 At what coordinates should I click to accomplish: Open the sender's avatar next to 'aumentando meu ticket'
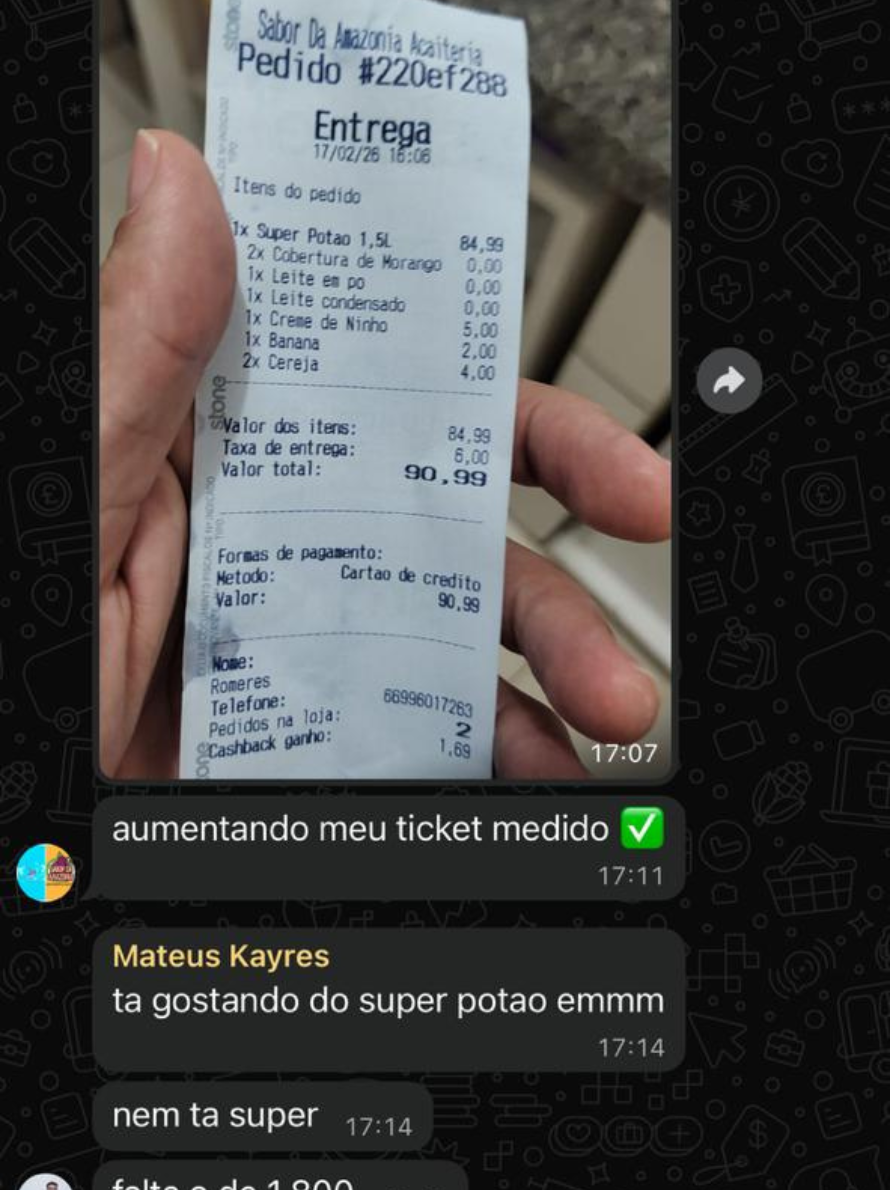tap(46, 872)
